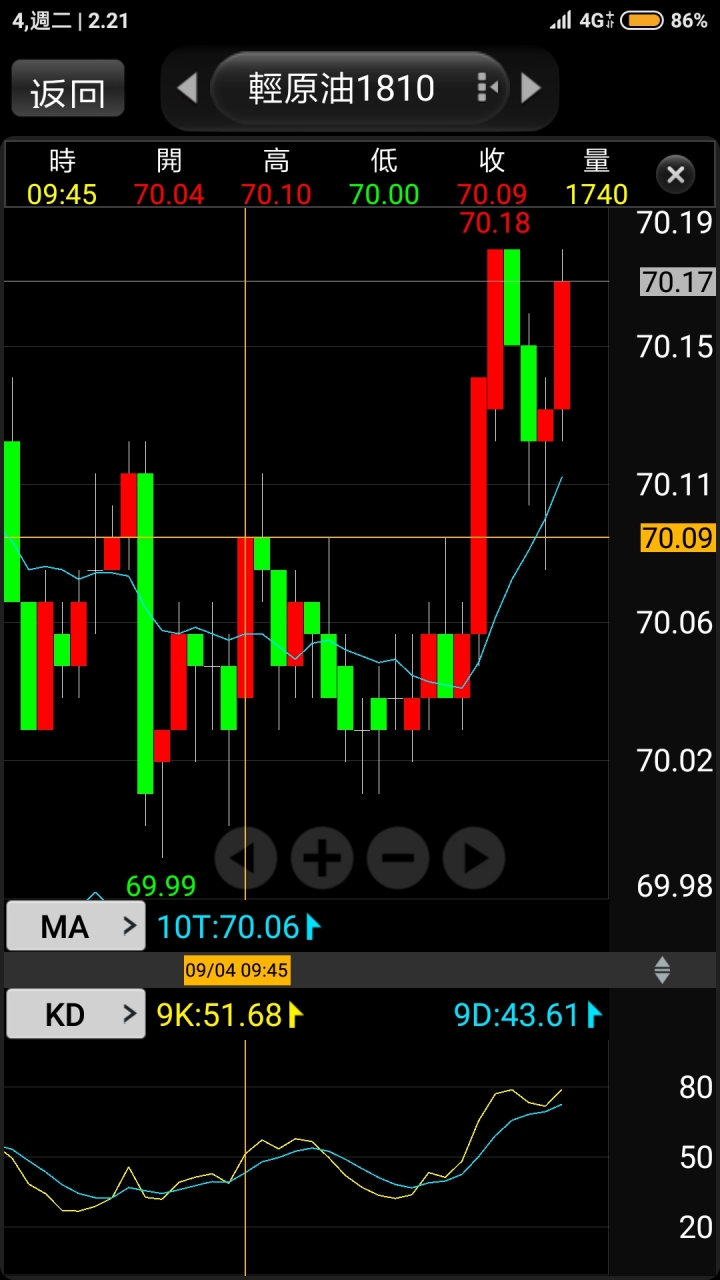Move the chart cursor left
Screen dimensions: 720x1280
pyautogui.click(x=246, y=857)
